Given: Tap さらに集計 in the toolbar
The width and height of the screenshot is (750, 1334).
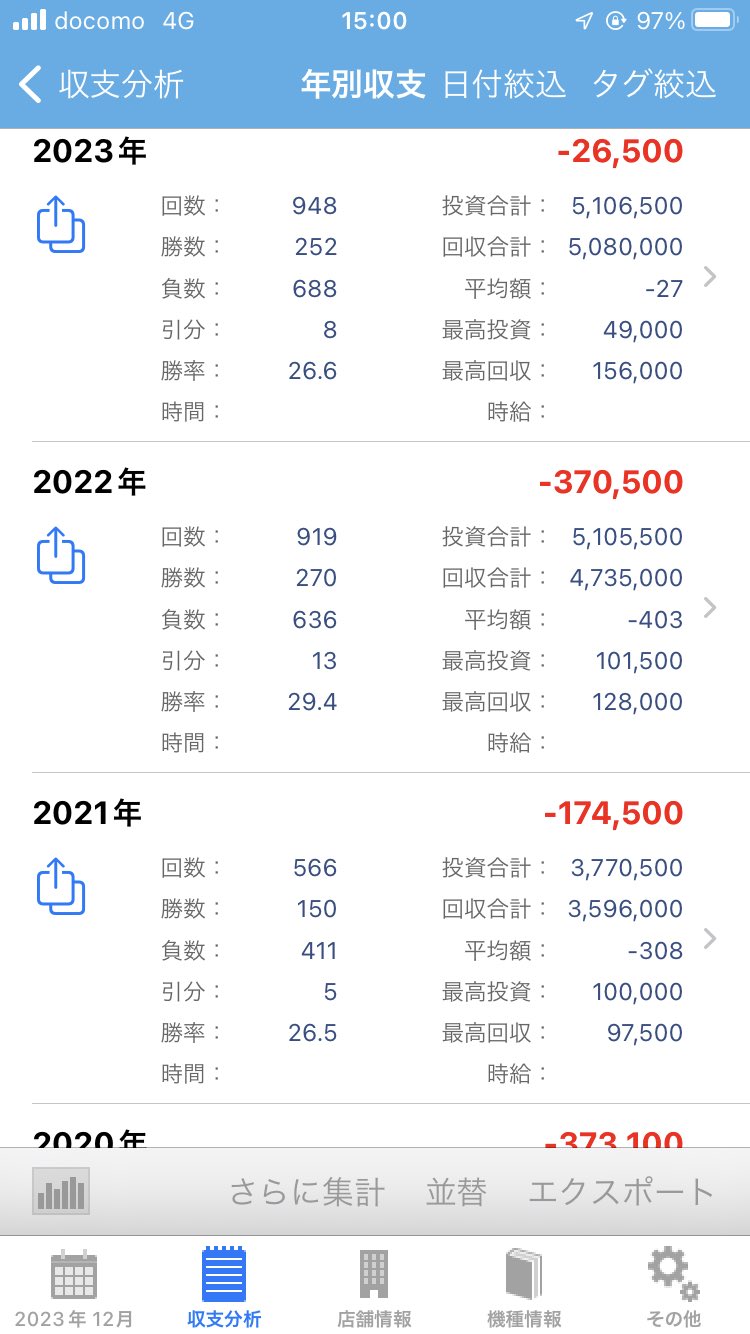Looking at the screenshot, I should [x=307, y=1192].
